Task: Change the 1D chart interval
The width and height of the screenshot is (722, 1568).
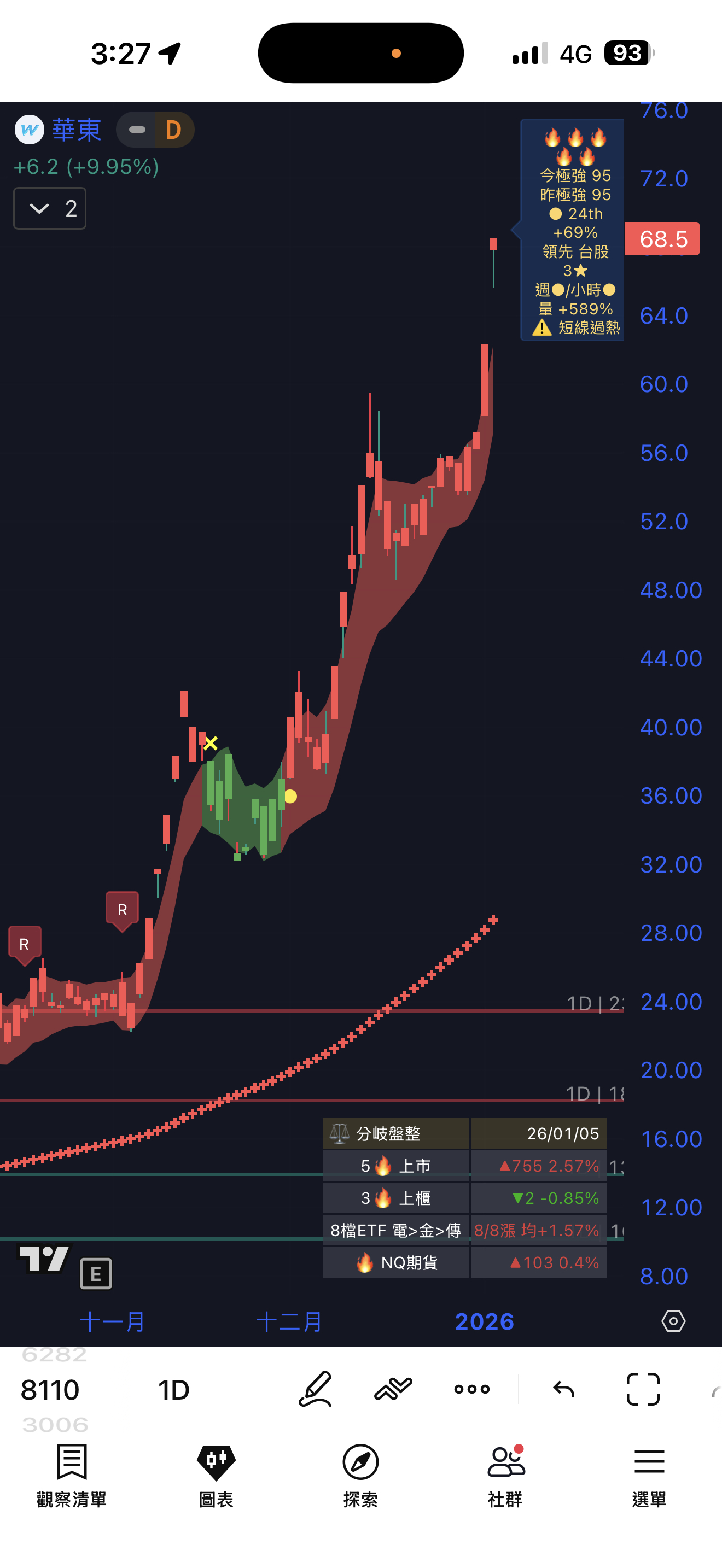Action: tap(173, 1390)
